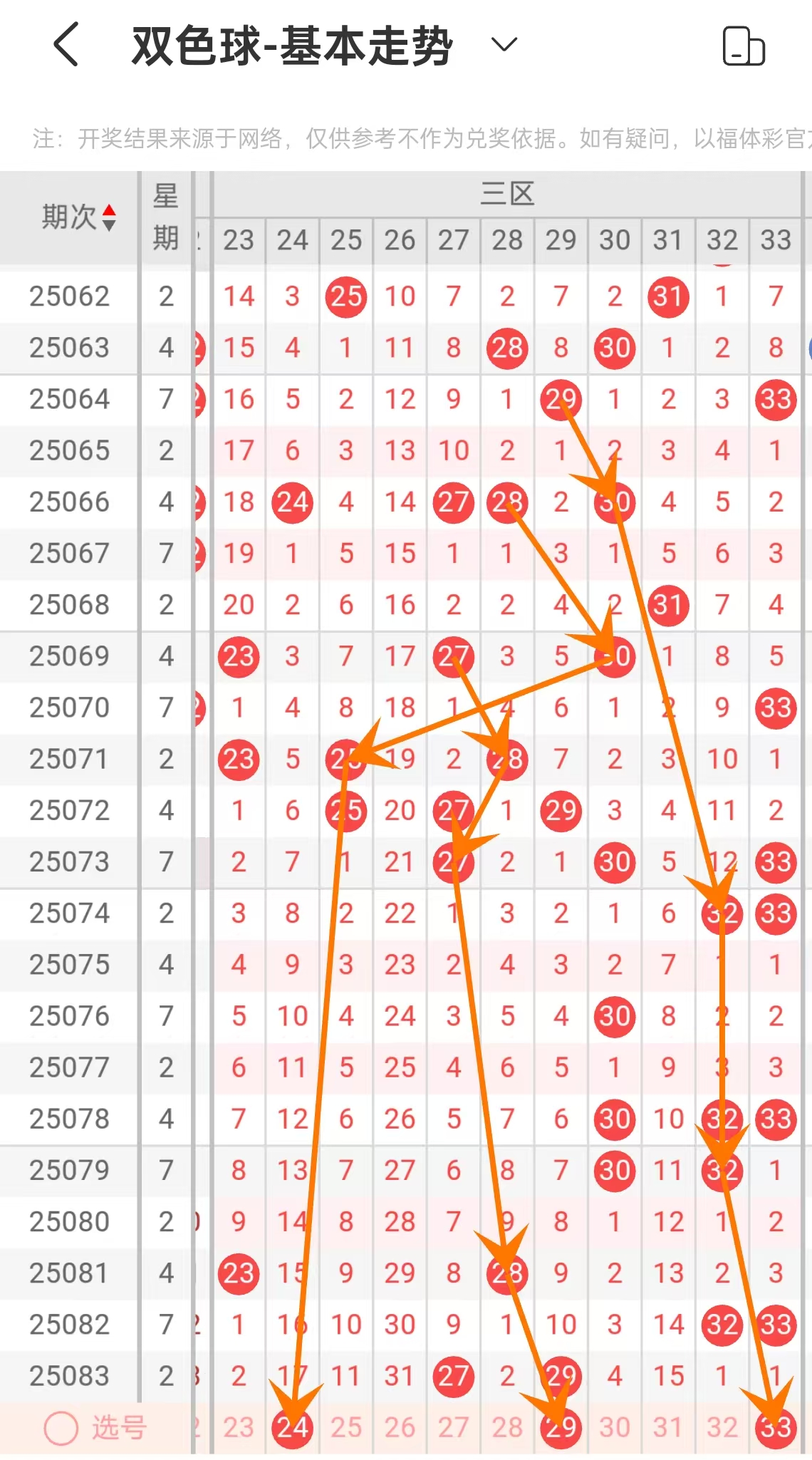Deselect number 29 in the 选号 row
This screenshot has height=1460, width=812.
(561, 1427)
